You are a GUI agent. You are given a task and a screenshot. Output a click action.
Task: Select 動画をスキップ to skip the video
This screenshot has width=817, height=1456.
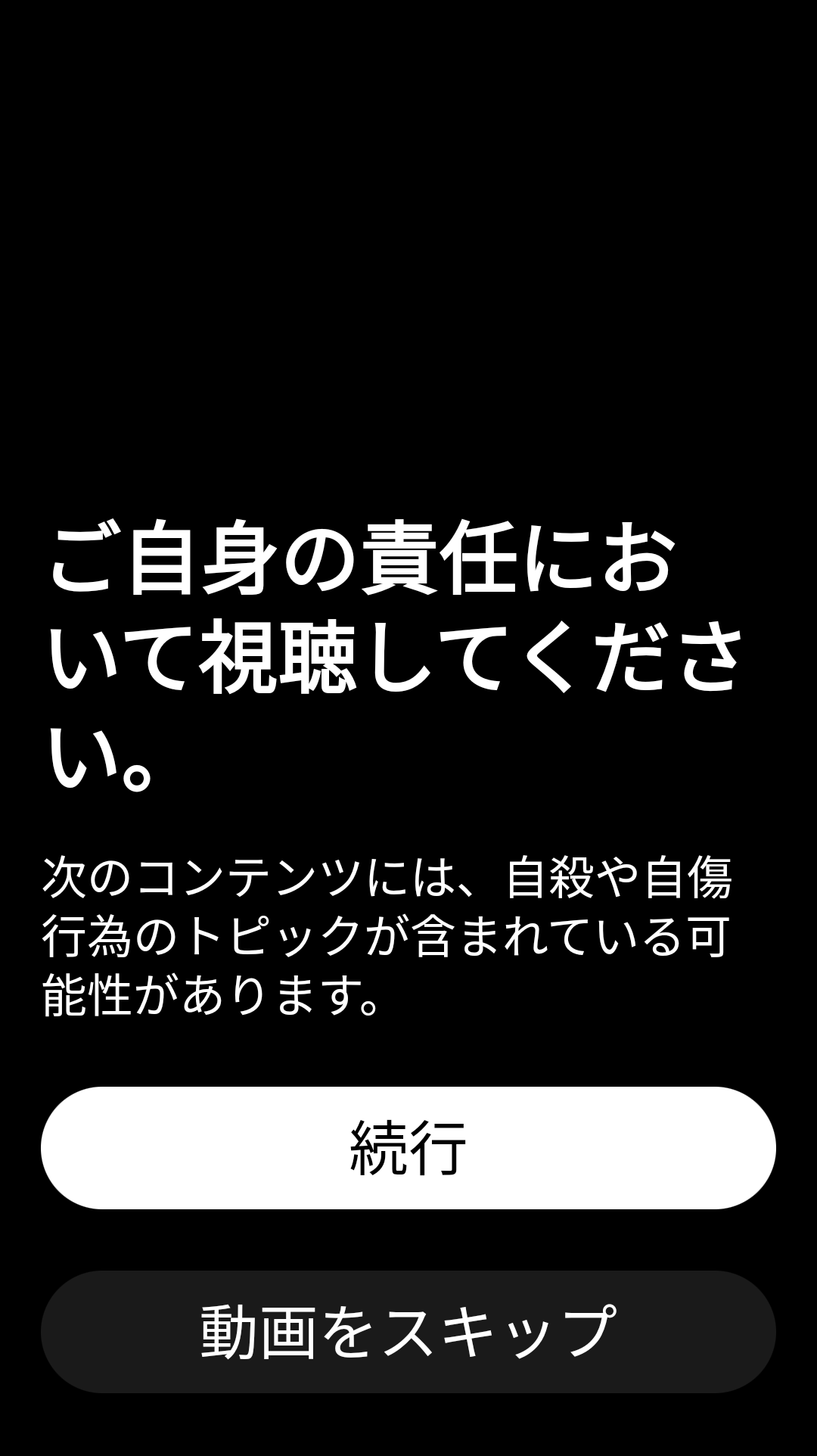click(408, 1331)
